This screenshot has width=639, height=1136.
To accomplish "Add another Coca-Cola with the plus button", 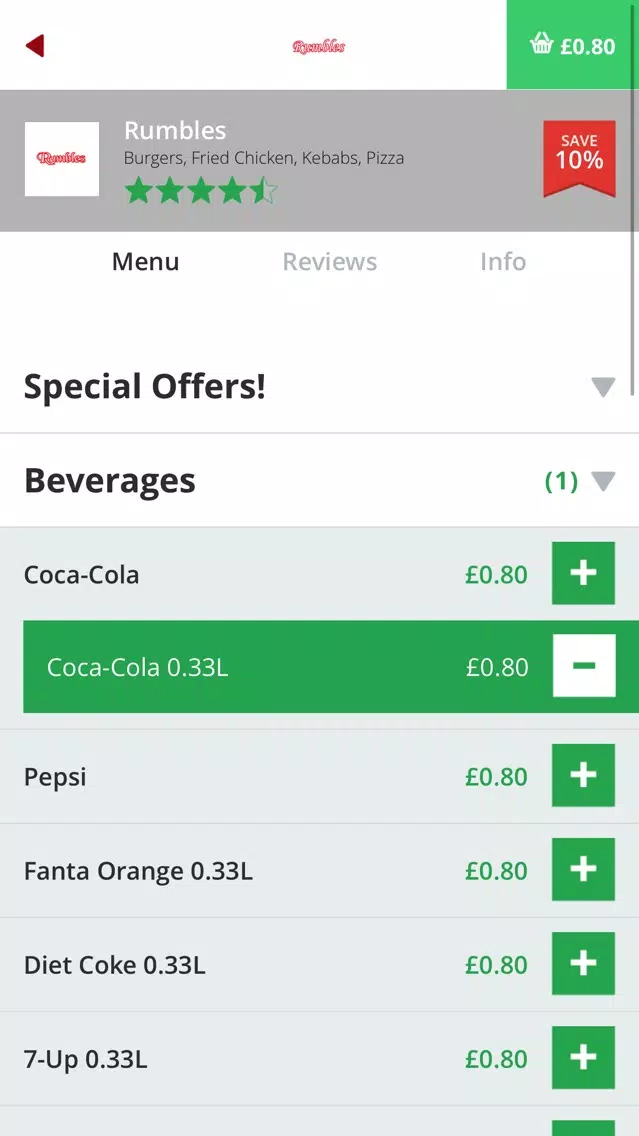I will click(x=583, y=573).
